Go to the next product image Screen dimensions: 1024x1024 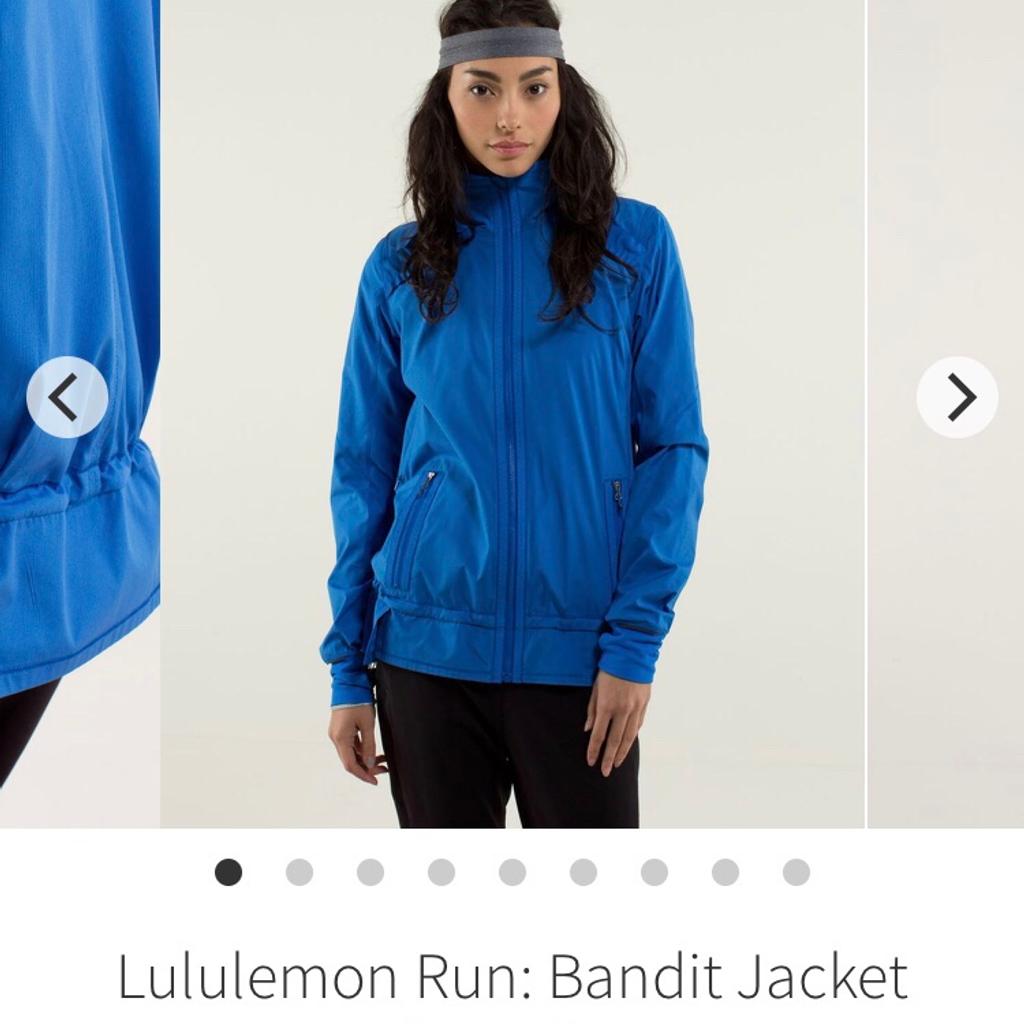coord(957,398)
